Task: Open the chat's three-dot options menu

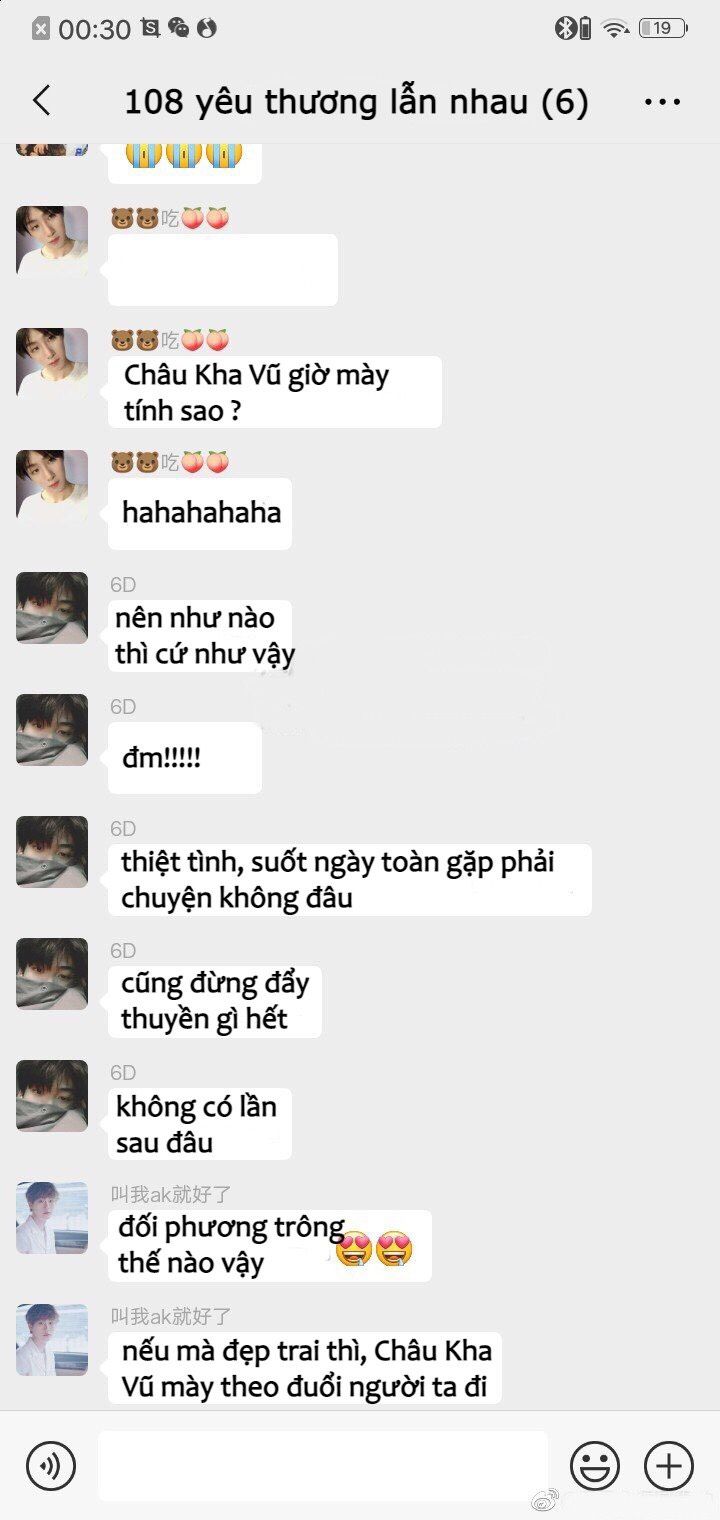Action: pyautogui.click(x=662, y=102)
